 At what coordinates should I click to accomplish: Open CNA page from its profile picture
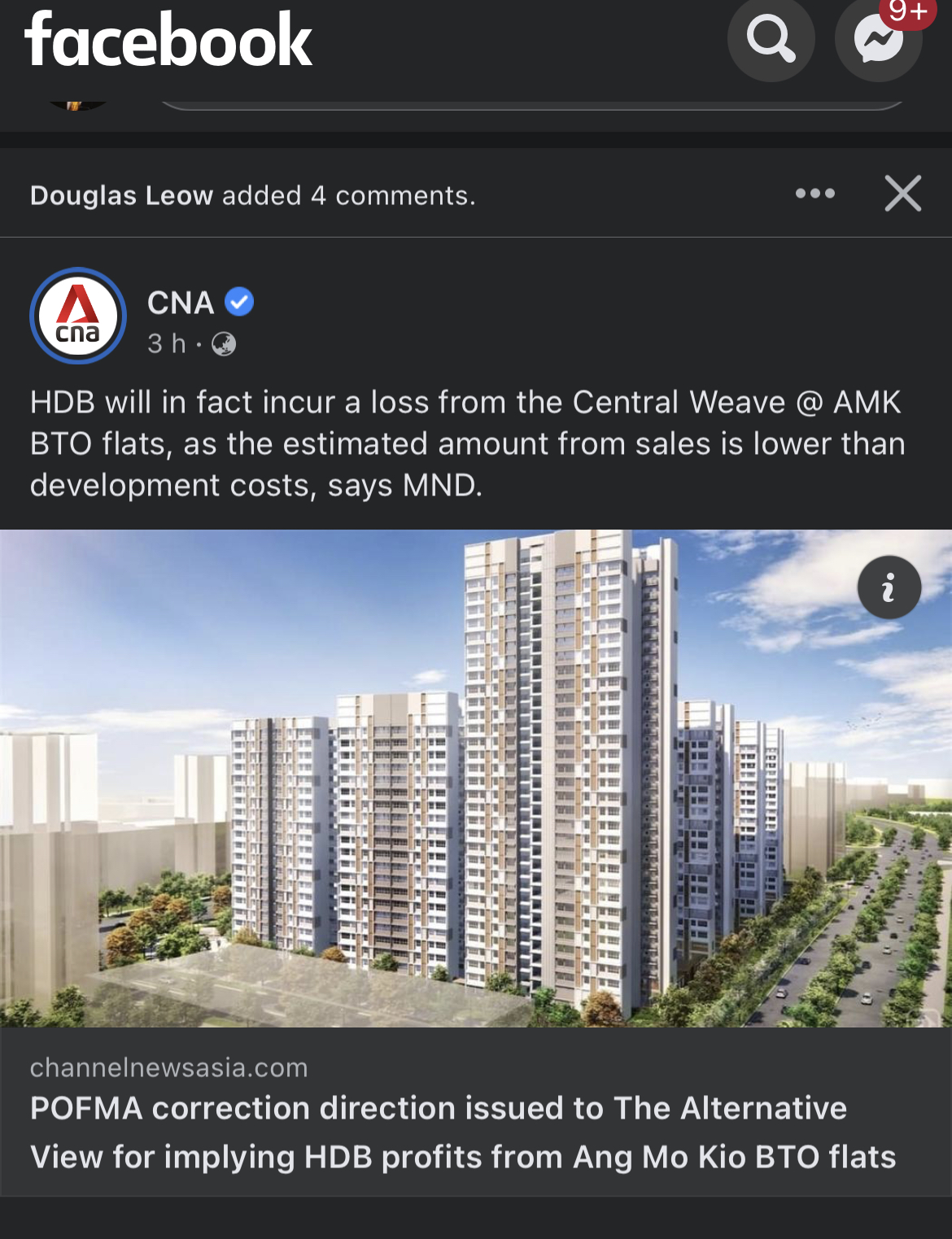pyautogui.click(x=78, y=316)
